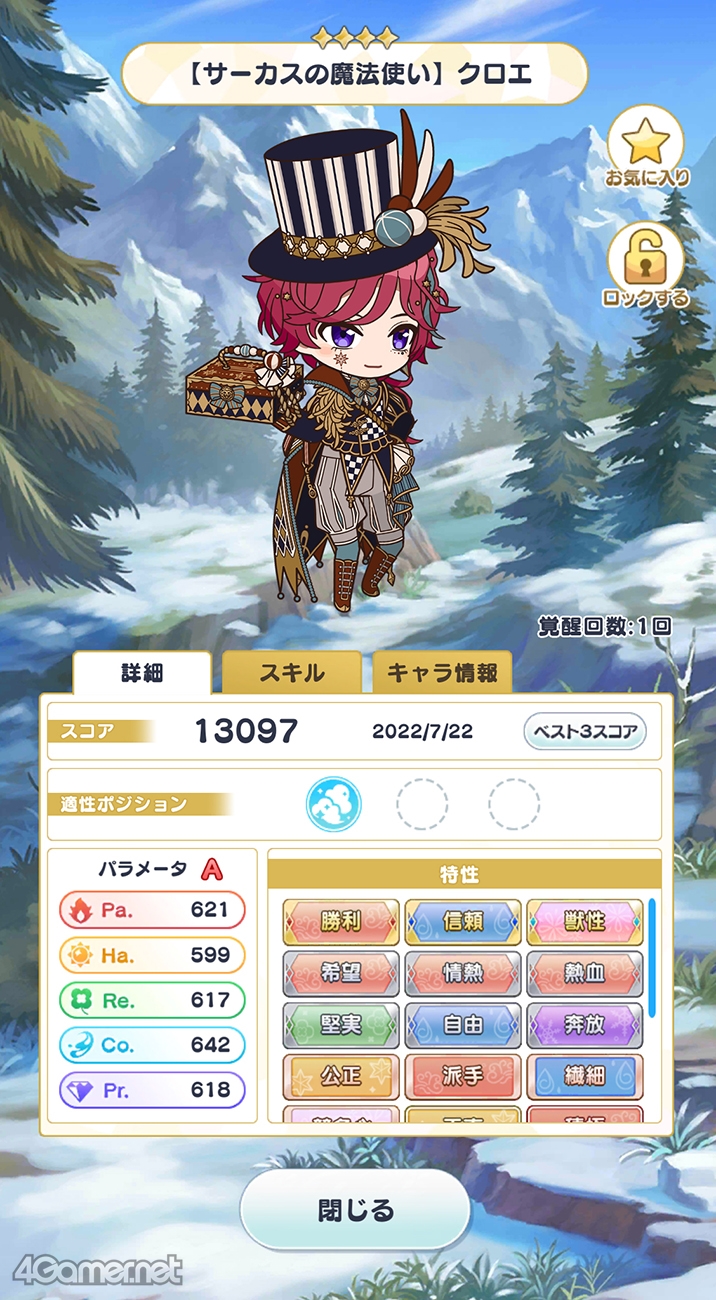Select the 奔放 trait chip
This screenshot has width=716, height=1300.
[x=585, y=1025]
